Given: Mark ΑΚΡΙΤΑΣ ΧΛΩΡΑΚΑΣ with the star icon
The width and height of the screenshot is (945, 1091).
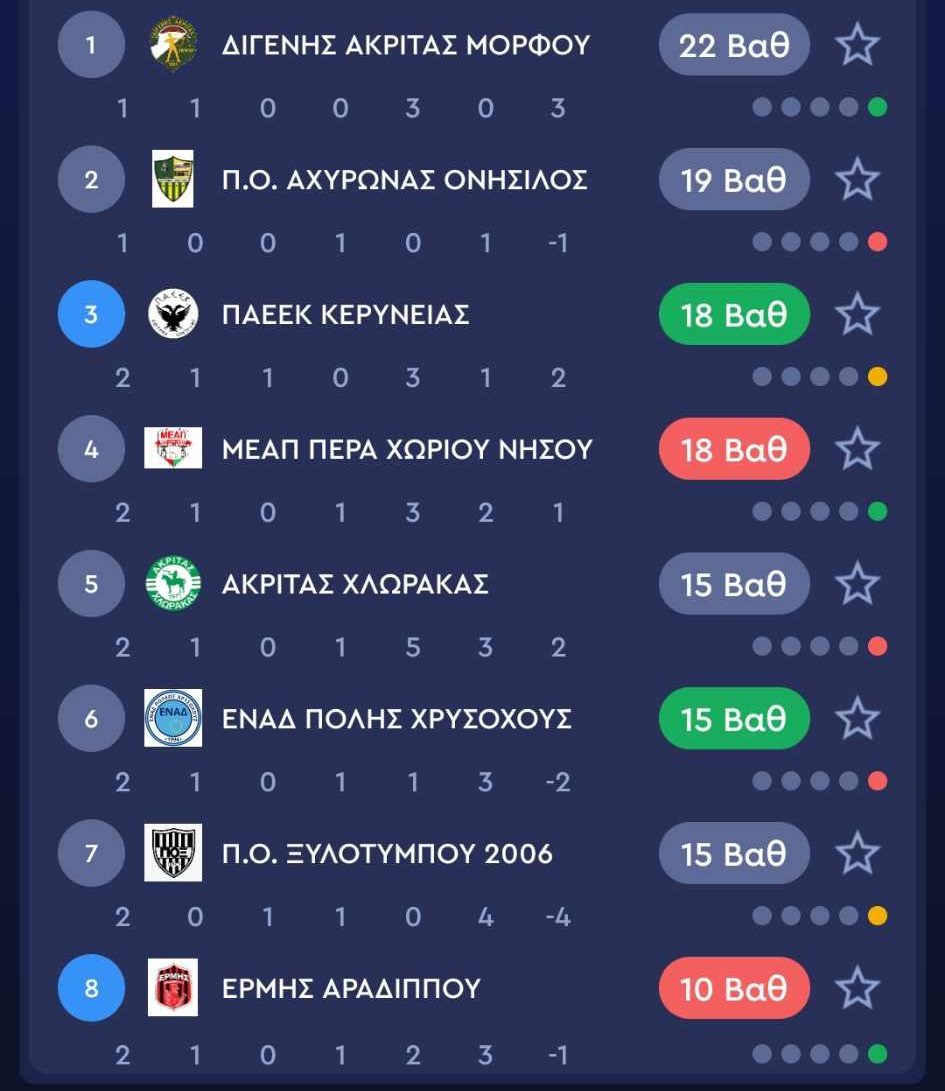Looking at the screenshot, I should 857,584.
